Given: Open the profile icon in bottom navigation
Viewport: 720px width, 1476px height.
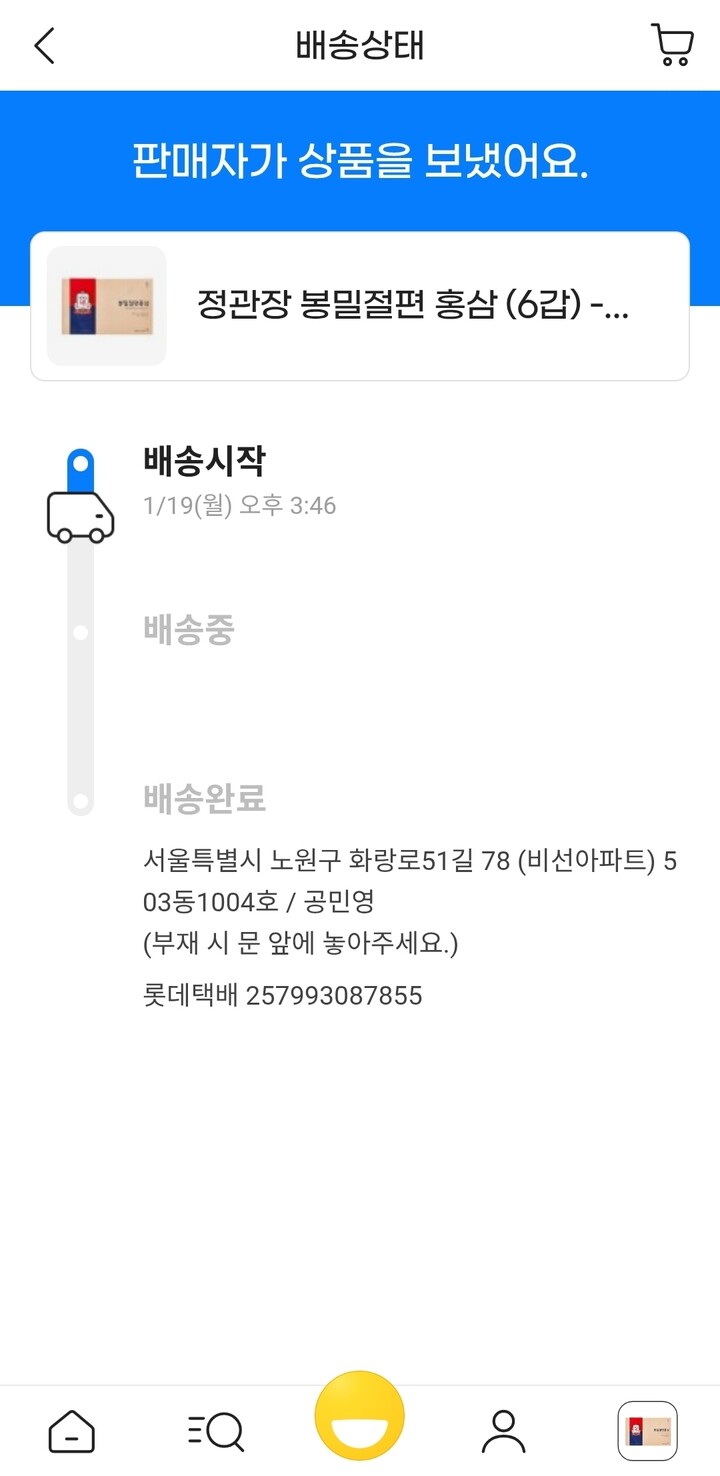Looking at the screenshot, I should pos(504,1431).
